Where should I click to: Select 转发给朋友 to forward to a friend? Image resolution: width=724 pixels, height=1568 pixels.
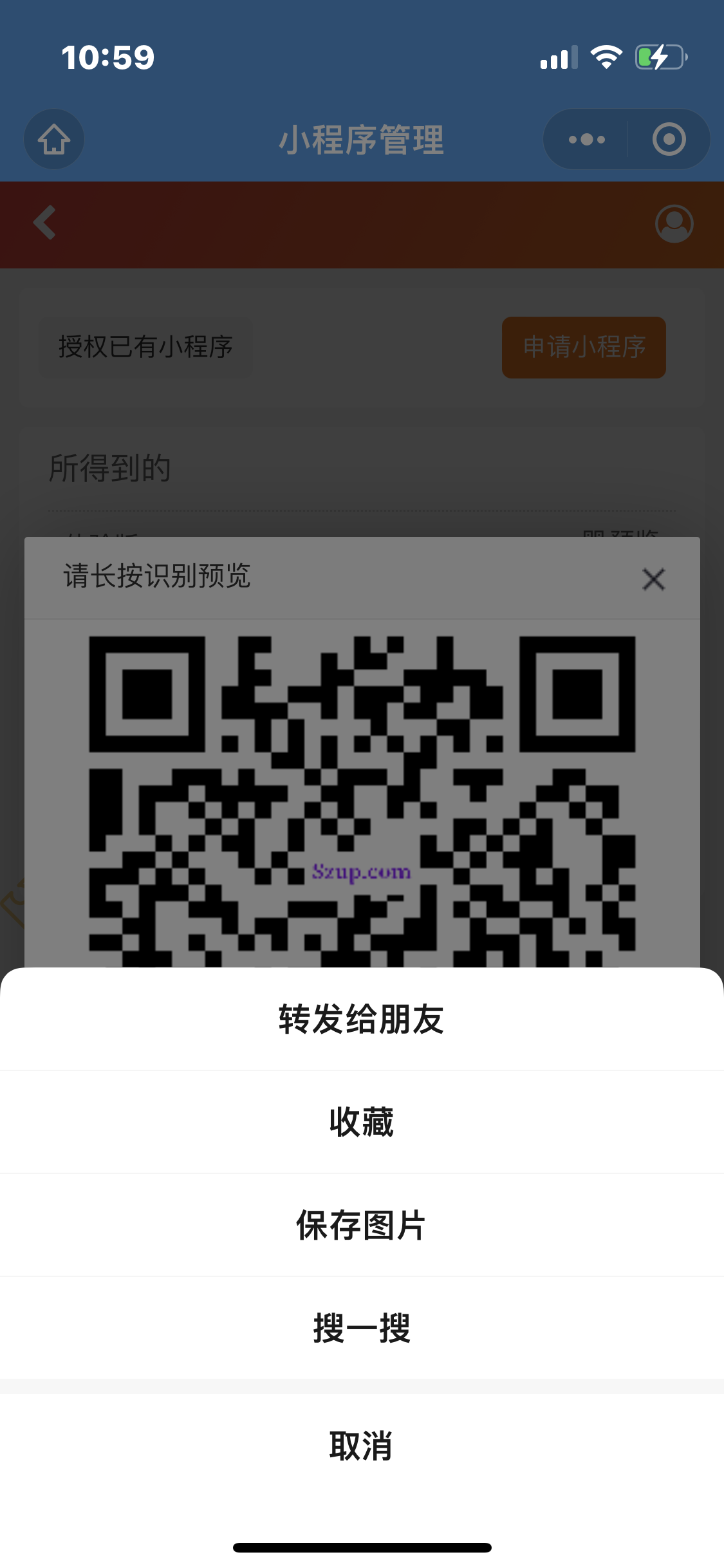point(362,1019)
